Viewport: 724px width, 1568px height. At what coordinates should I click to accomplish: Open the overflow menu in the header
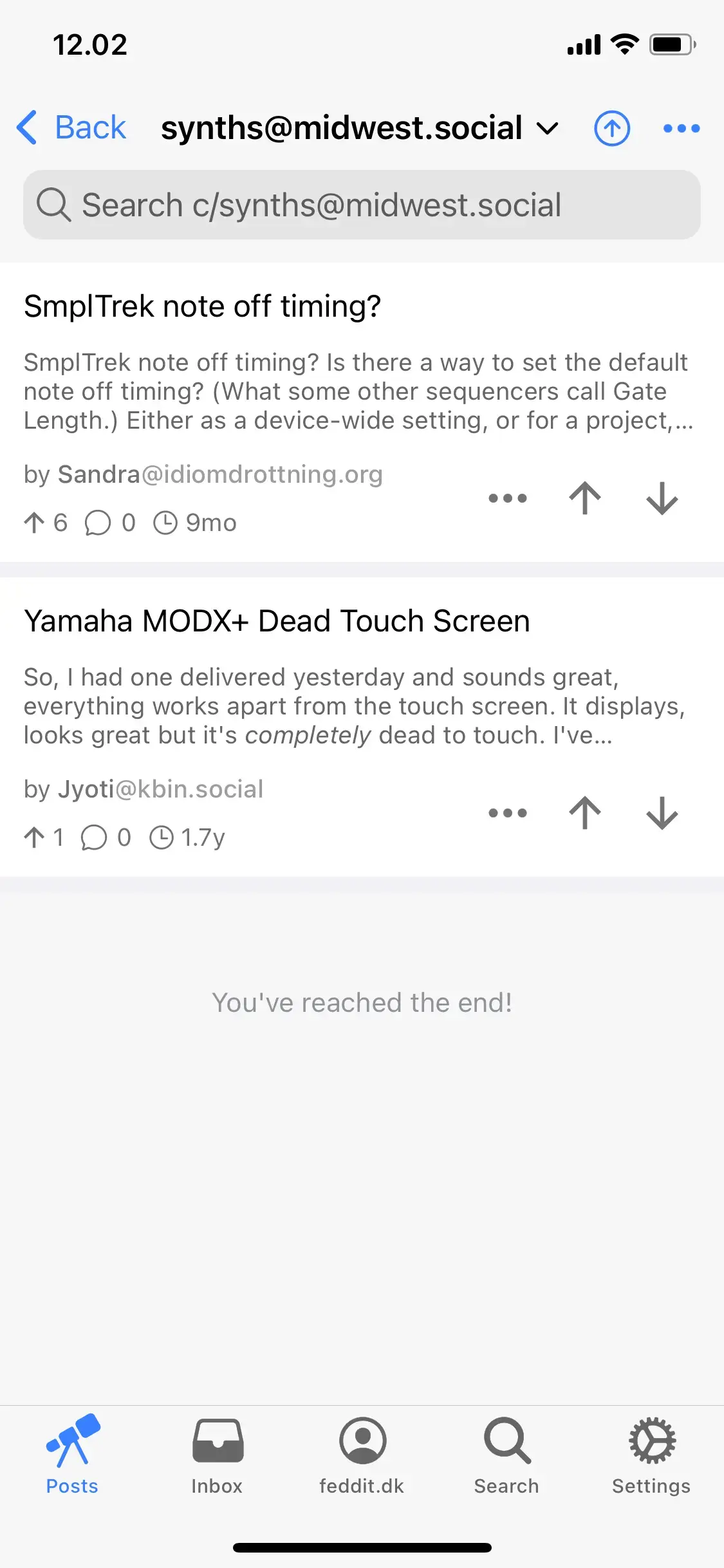click(x=682, y=128)
